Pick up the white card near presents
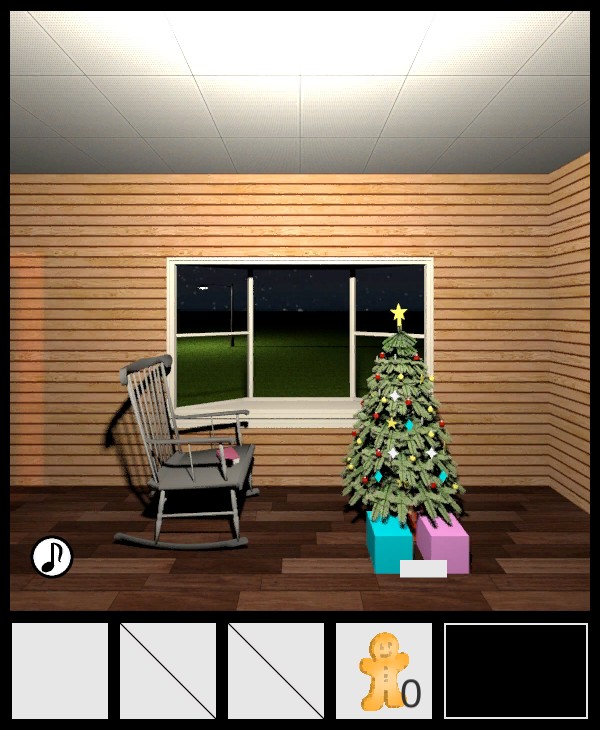The width and height of the screenshot is (600, 730). 423,569
